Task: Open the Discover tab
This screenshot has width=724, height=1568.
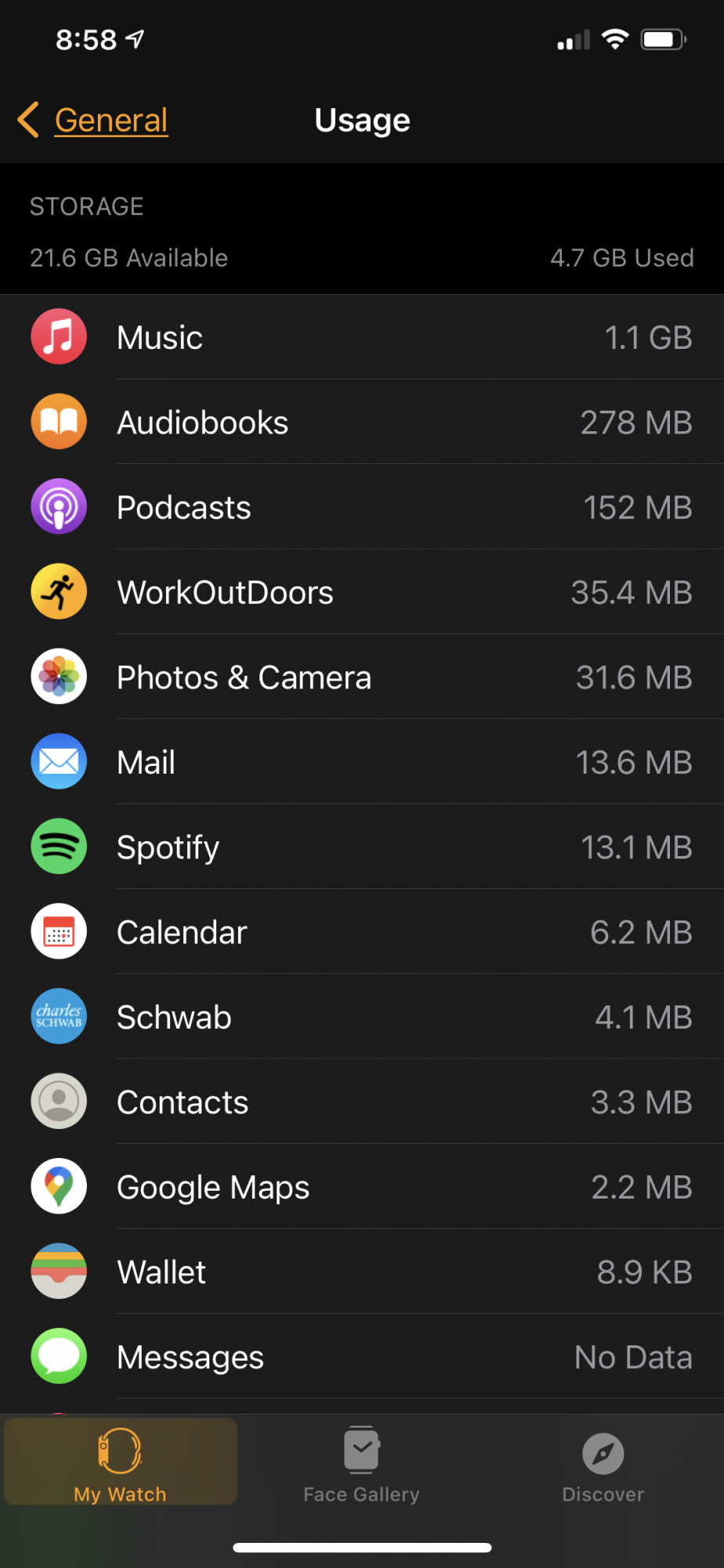Action: point(603,1464)
